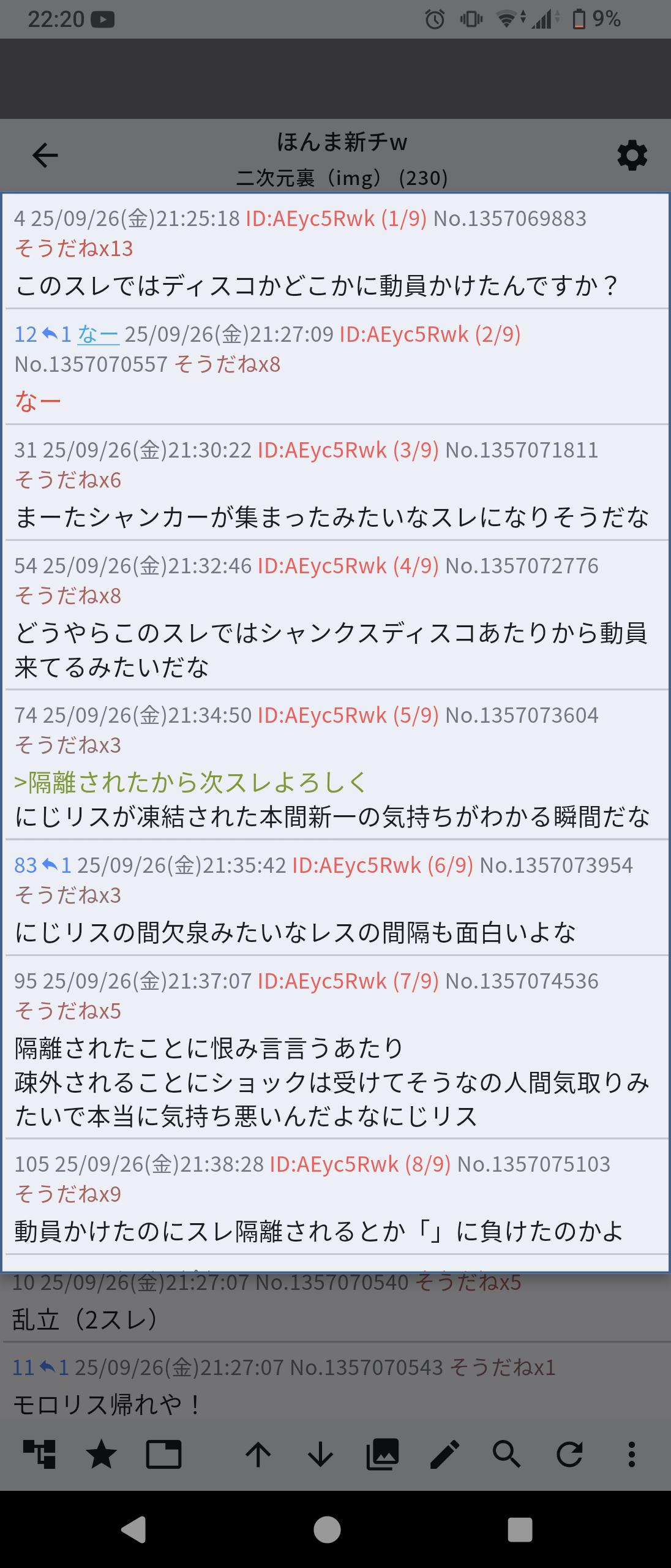The width and height of the screenshot is (671, 1568).
Task: Write a reply with the pencil icon
Action: point(445,1454)
